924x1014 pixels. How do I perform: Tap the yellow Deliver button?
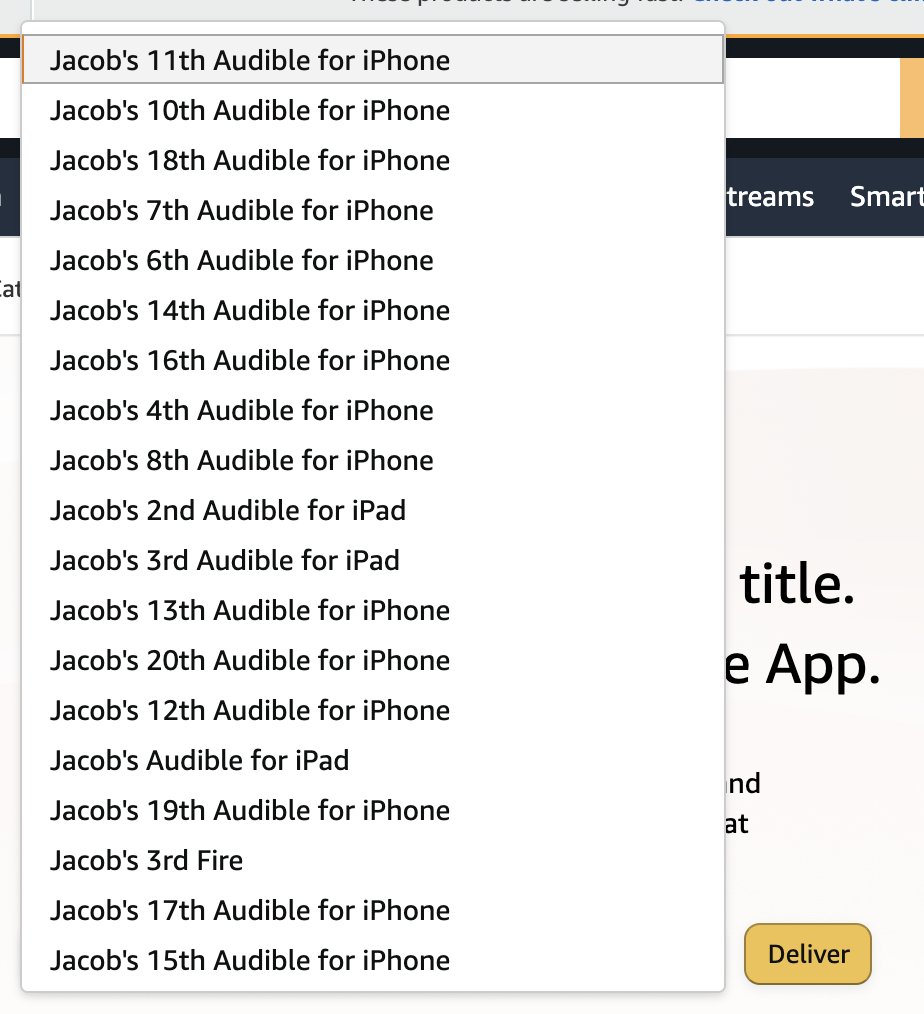[808, 954]
